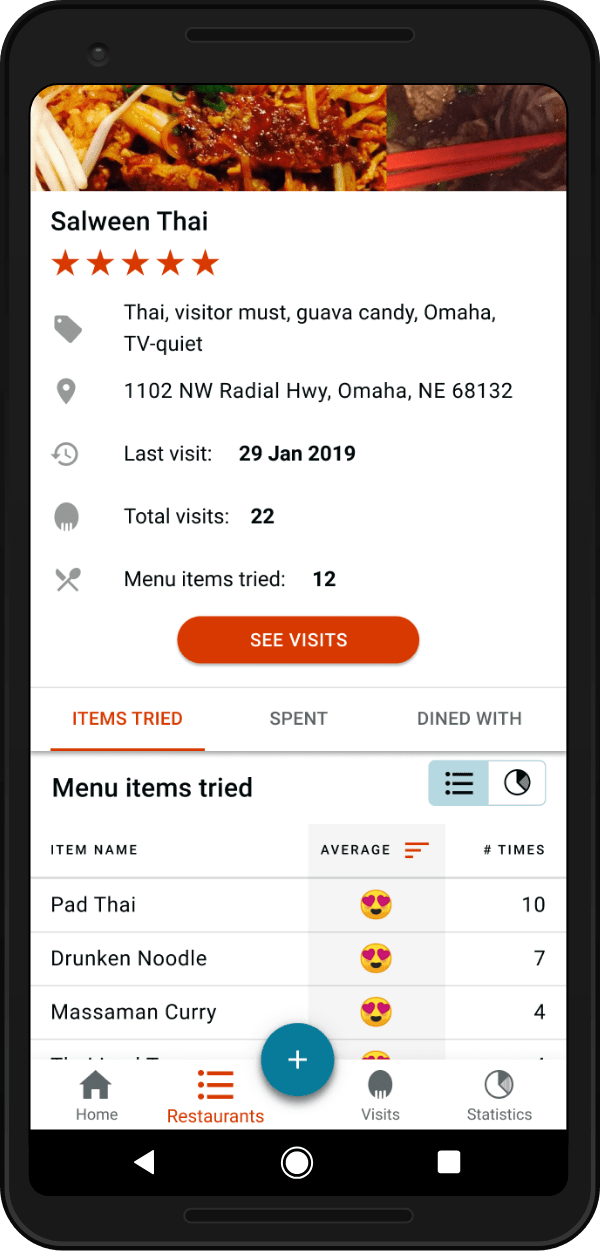Tap the system home button
600x1251 pixels.
click(297, 1162)
